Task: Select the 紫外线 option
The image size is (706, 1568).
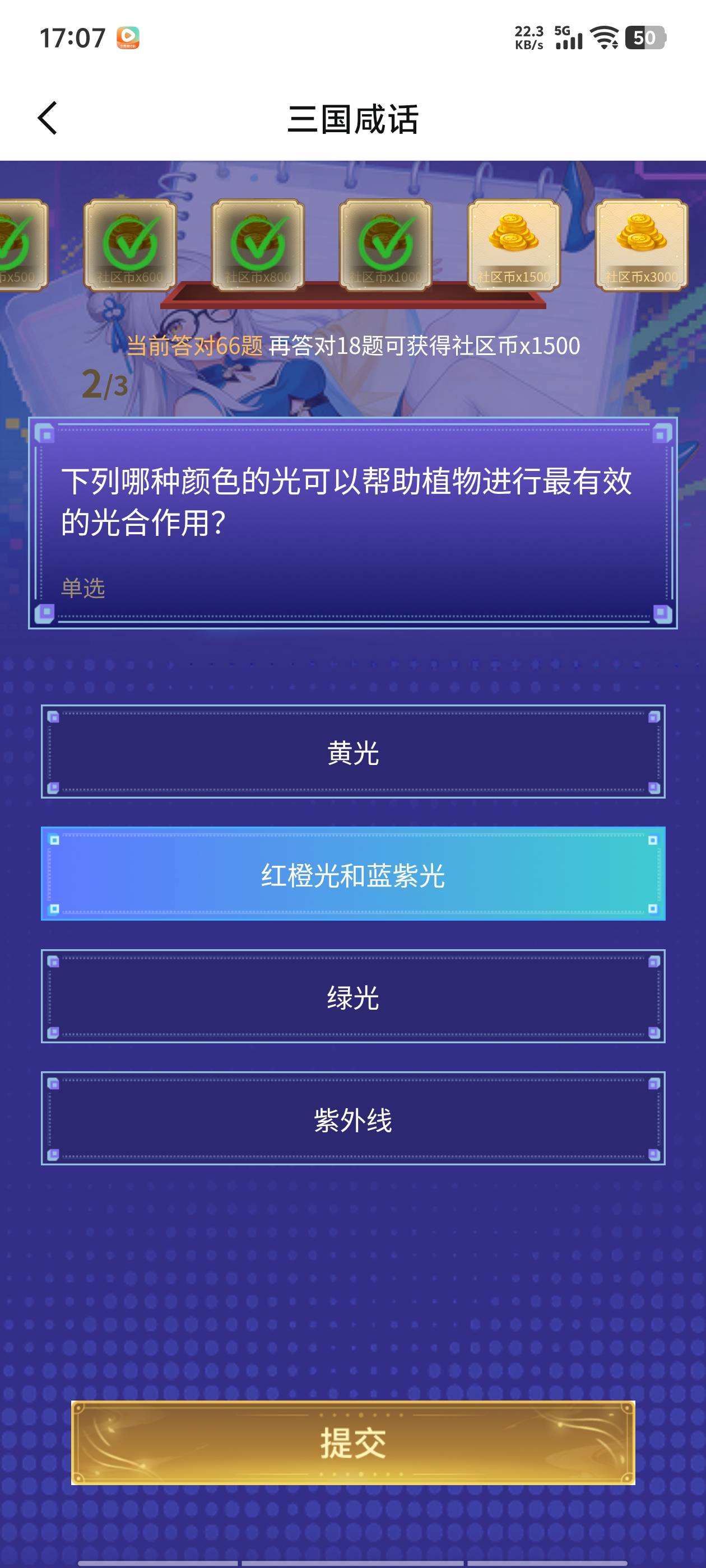Action: pyautogui.click(x=352, y=1119)
